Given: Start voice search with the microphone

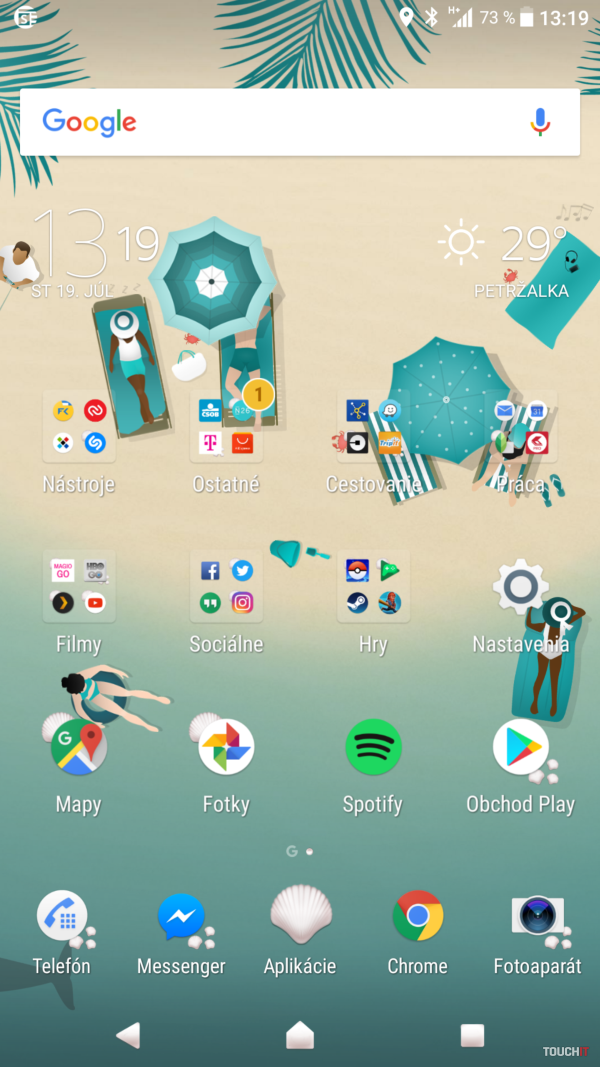Looking at the screenshot, I should (x=540, y=122).
